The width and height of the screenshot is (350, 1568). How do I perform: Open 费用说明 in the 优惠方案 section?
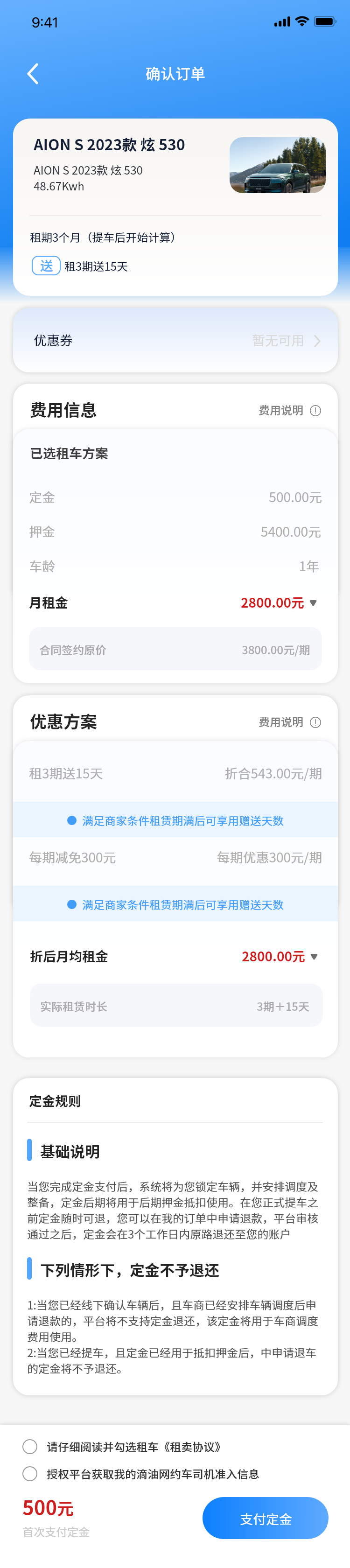click(x=289, y=722)
